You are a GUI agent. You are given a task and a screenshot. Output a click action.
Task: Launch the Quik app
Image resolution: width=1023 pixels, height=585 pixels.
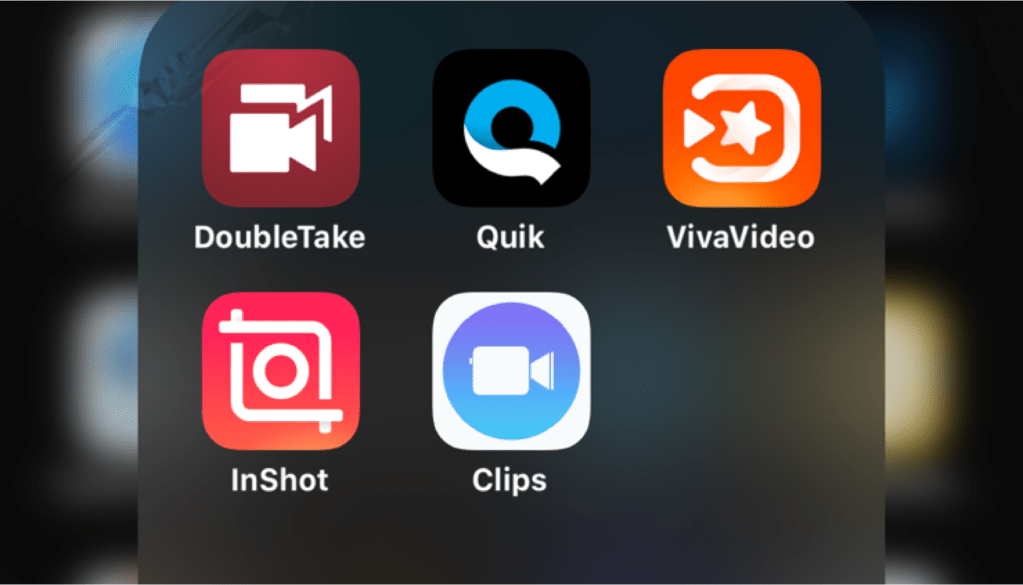511,128
